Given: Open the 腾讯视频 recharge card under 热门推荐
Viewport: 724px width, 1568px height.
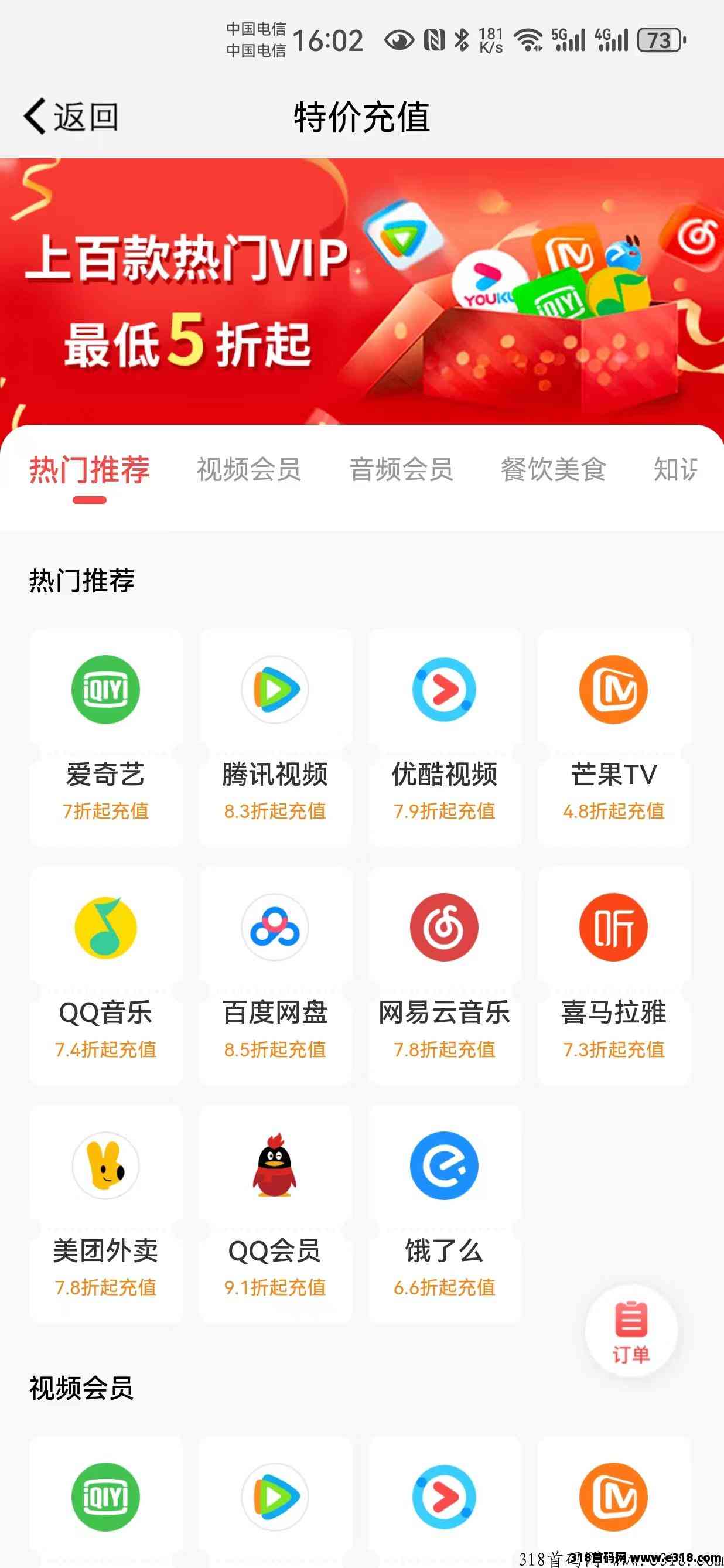Looking at the screenshot, I should click(x=275, y=738).
